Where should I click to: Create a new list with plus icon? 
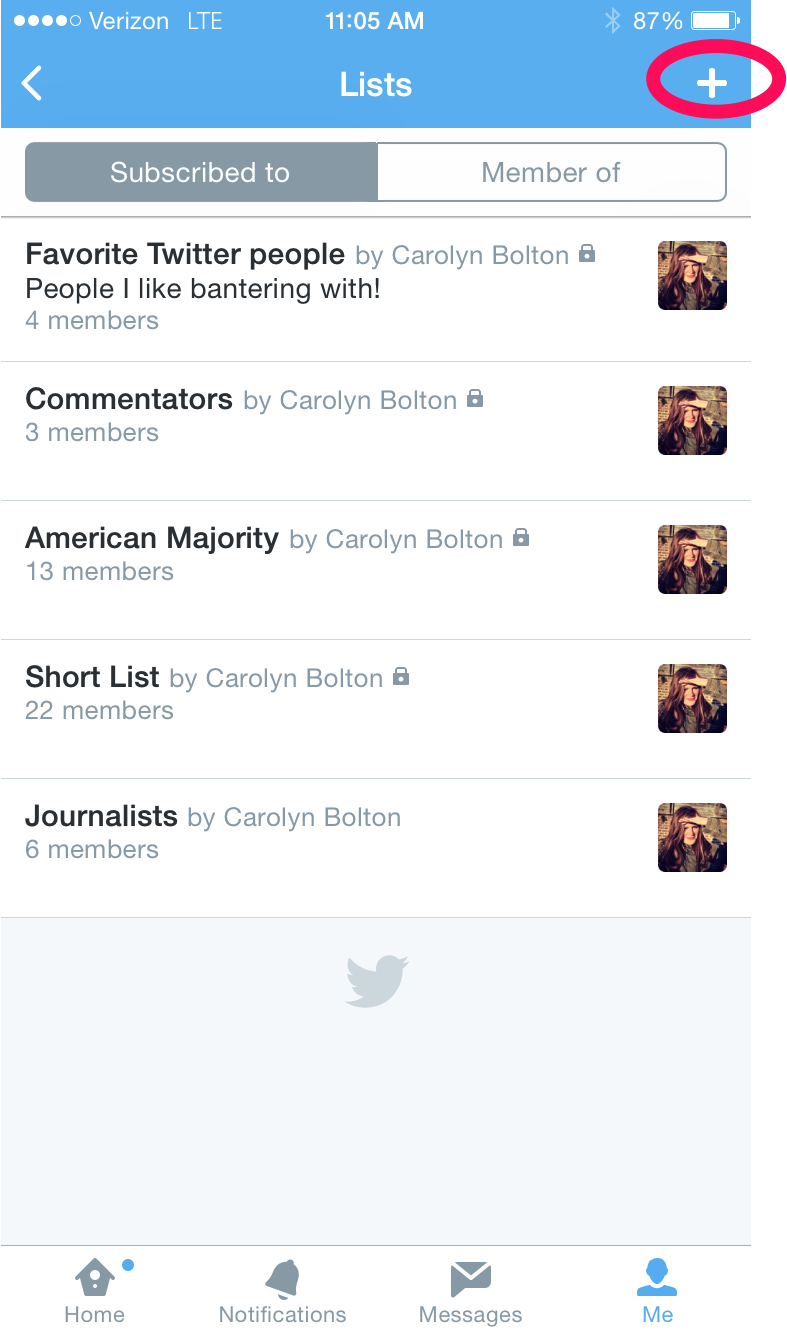(x=711, y=84)
